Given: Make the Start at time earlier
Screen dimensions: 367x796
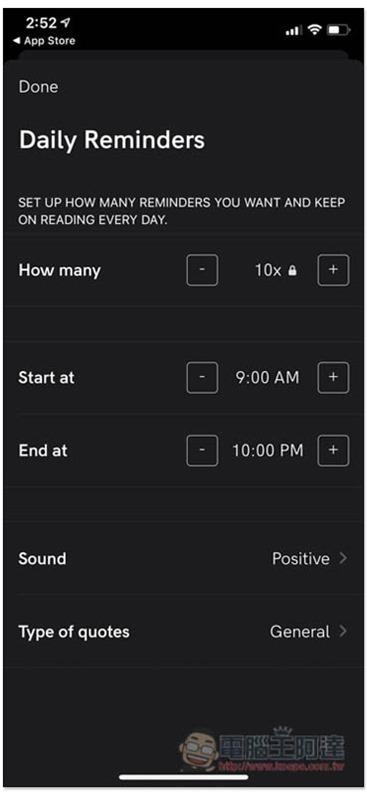Looking at the screenshot, I should (202, 378).
